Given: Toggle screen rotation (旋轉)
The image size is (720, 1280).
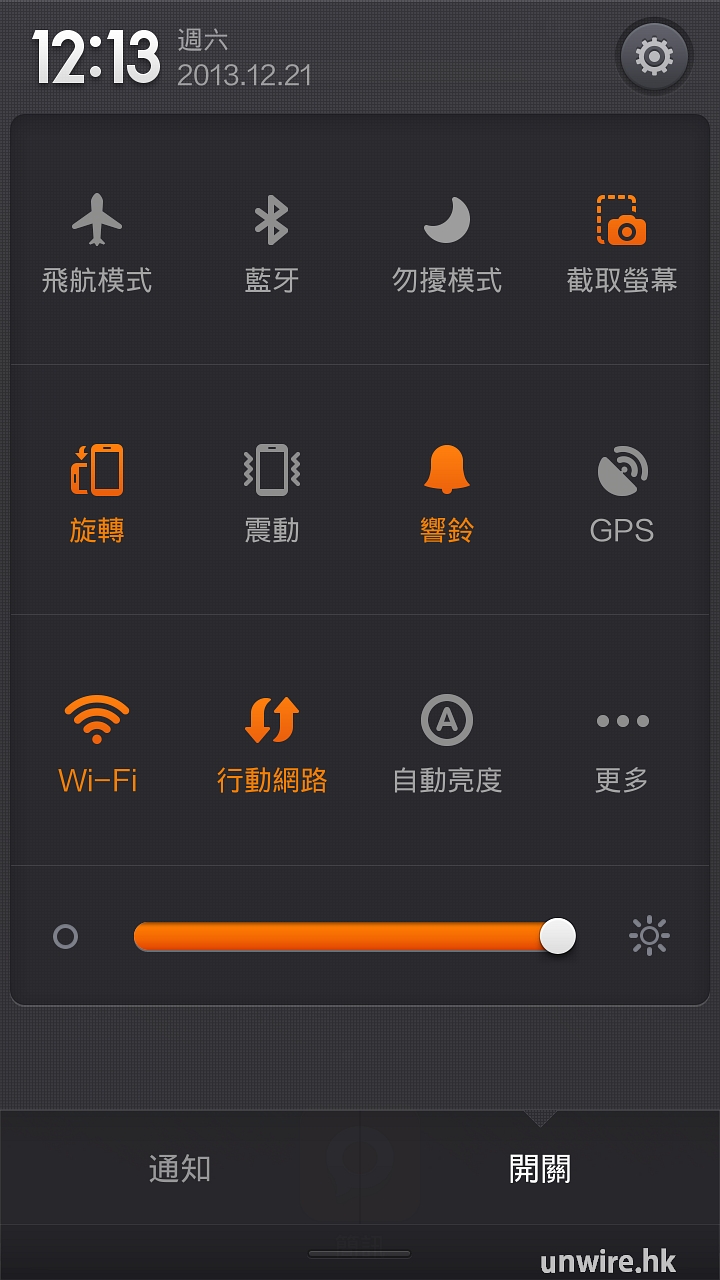Looking at the screenshot, I should tap(97, 492).
